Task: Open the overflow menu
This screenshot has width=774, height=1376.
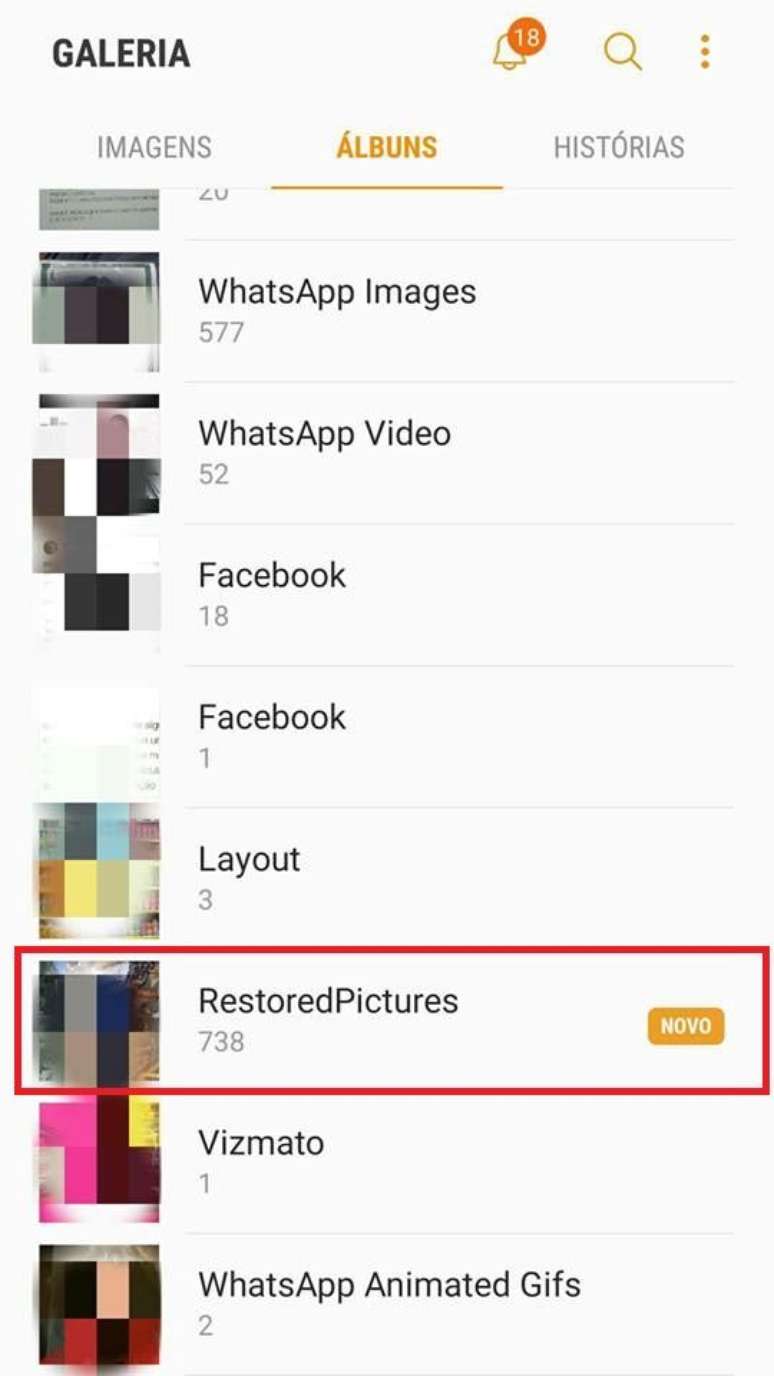Action: 705,51
